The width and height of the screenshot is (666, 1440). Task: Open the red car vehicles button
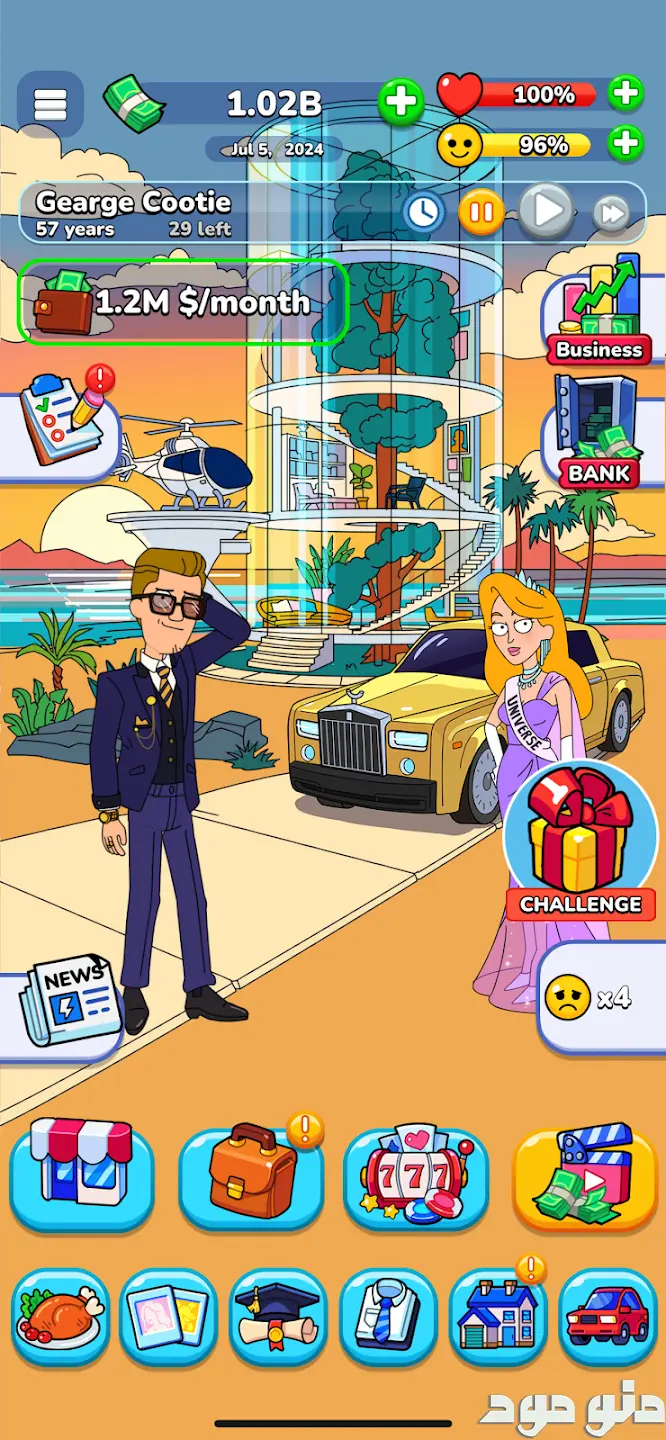click(x=608, y=1314)
